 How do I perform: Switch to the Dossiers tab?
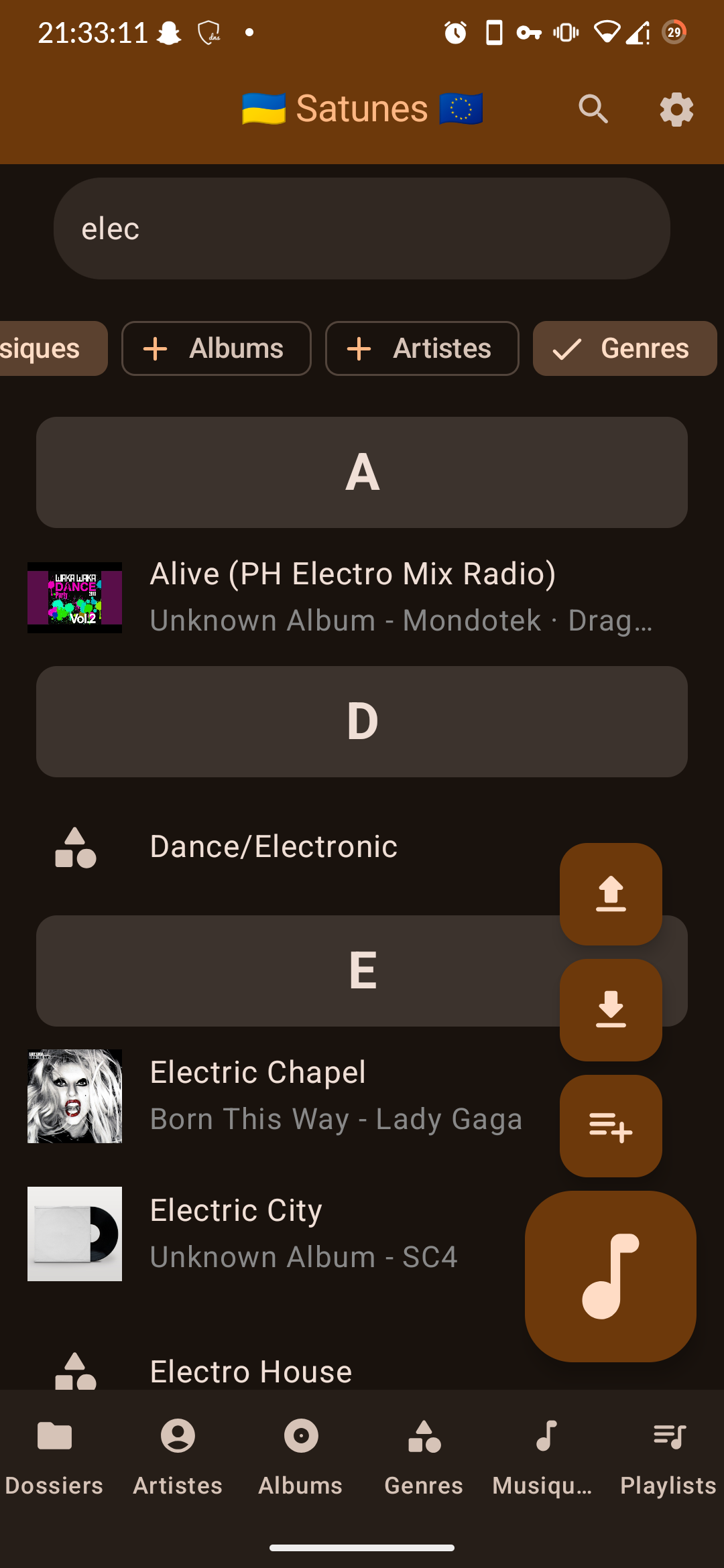(54, 1455)
